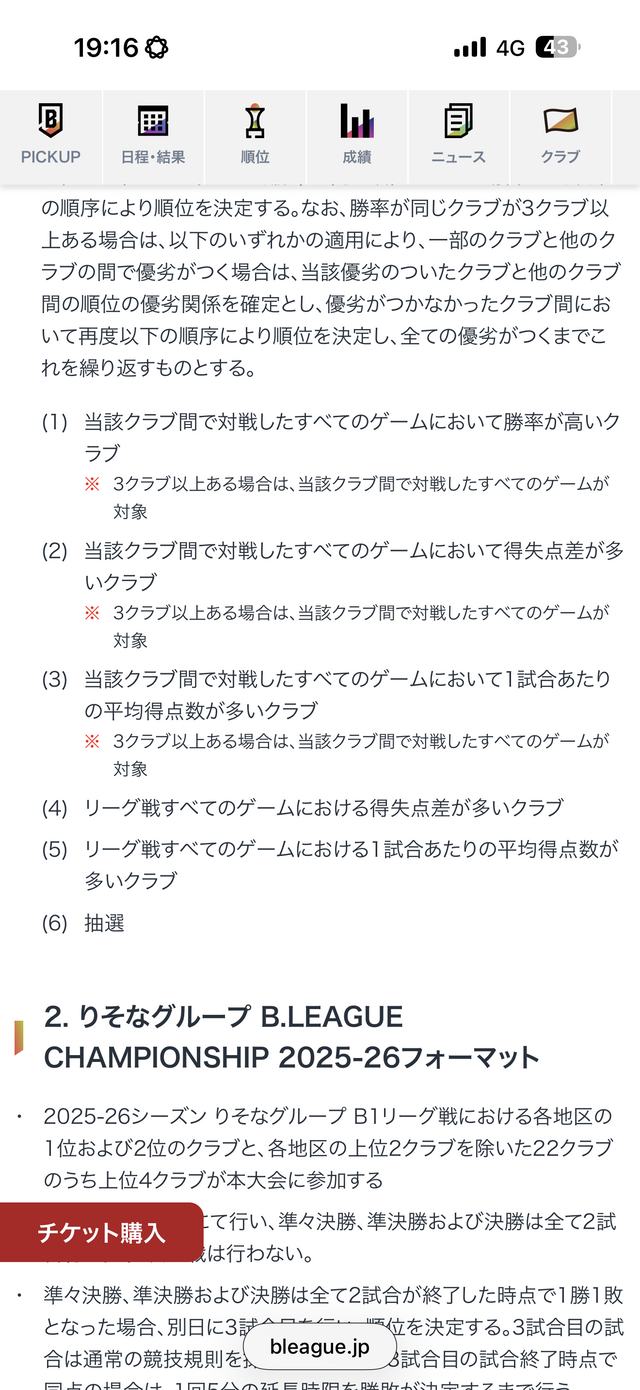The height and width of the screenshot is (1390, 640).
Task: Go to the 成績 stats tab
Action: point(357,135)
